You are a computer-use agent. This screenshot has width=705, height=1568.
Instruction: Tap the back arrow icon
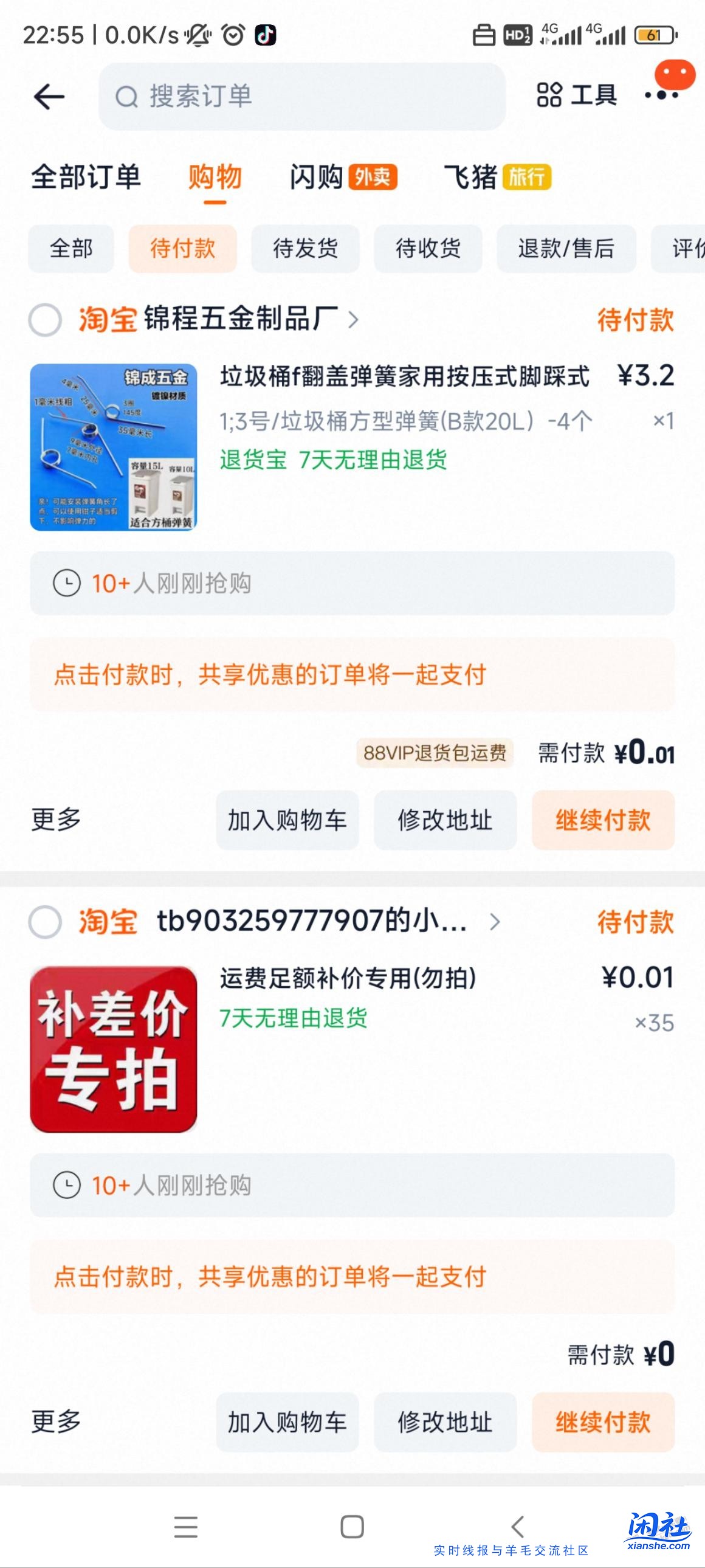tap(49, 95)
